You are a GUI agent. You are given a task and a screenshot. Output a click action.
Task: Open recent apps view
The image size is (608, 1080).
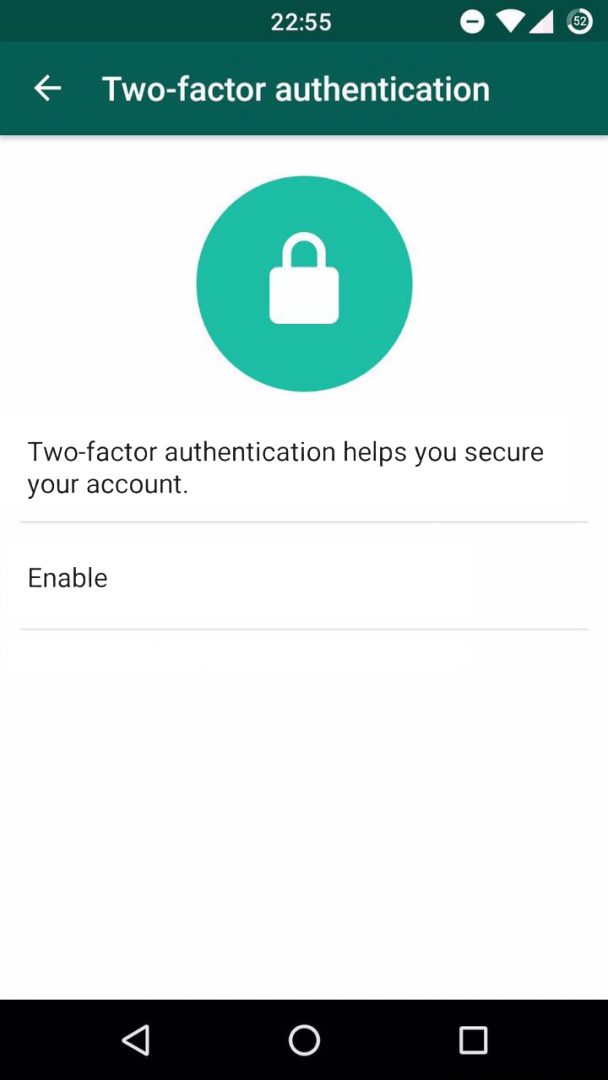(472, 1040)
